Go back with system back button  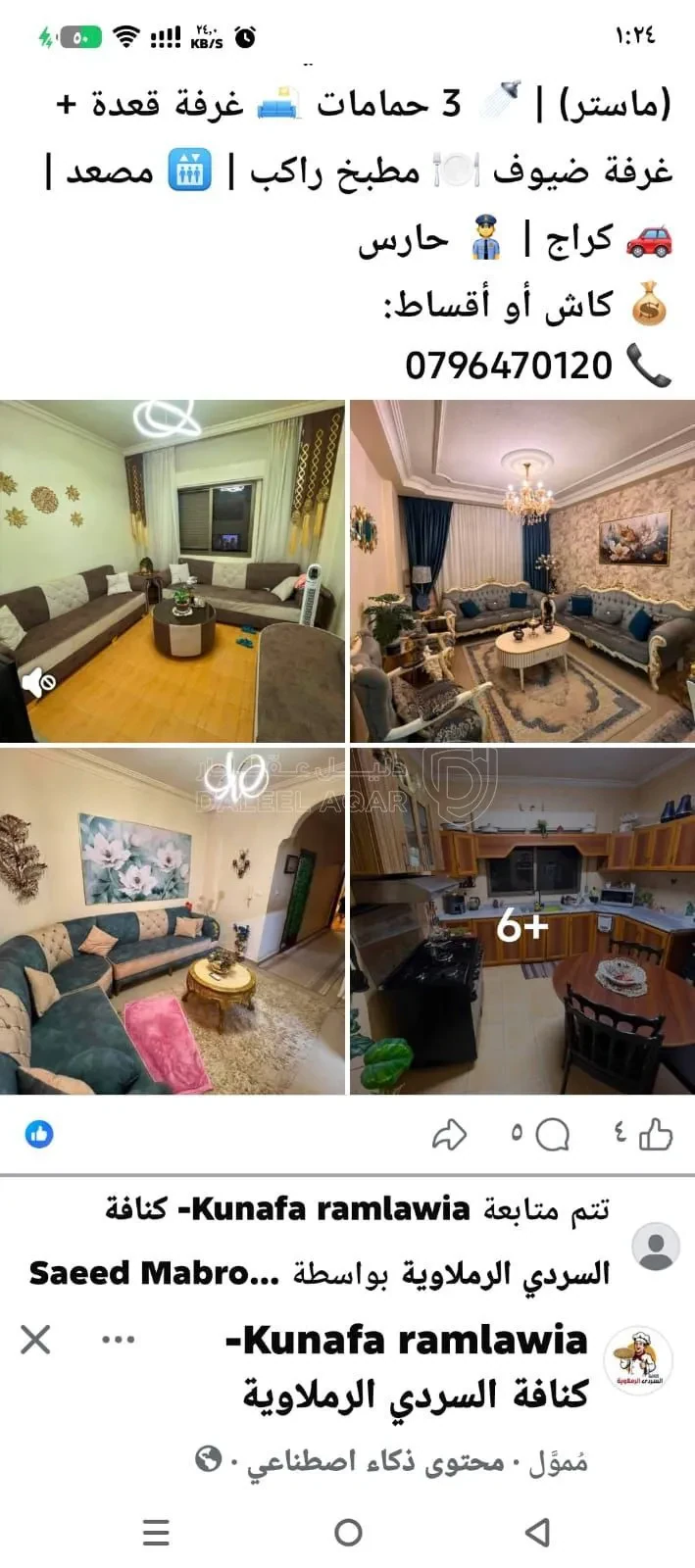pos(537,1532)
